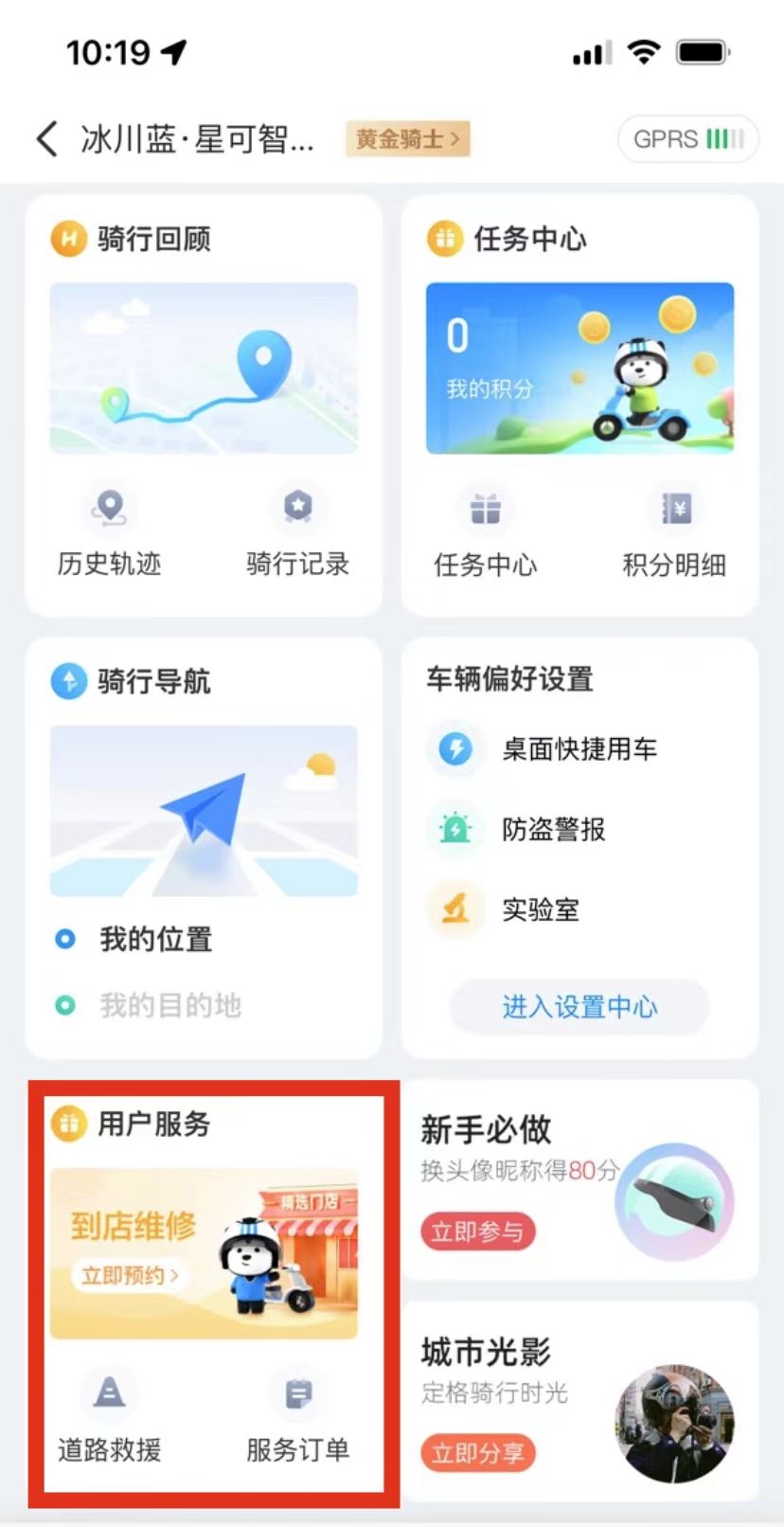View 骑行记录 riding records
Screen dimensions: 784x1527
(297, 532)
